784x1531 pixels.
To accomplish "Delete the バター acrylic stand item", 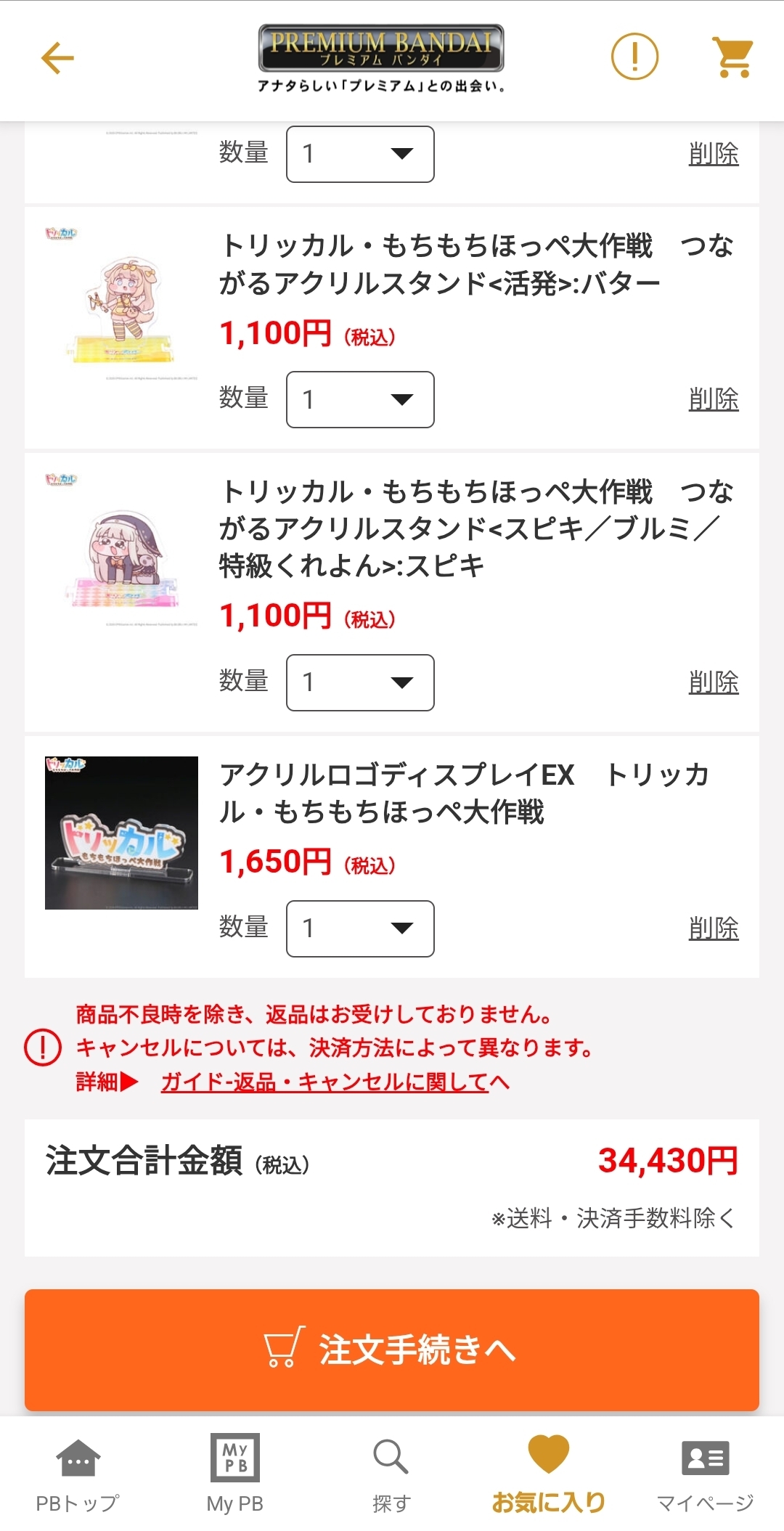I will [714, 399].
